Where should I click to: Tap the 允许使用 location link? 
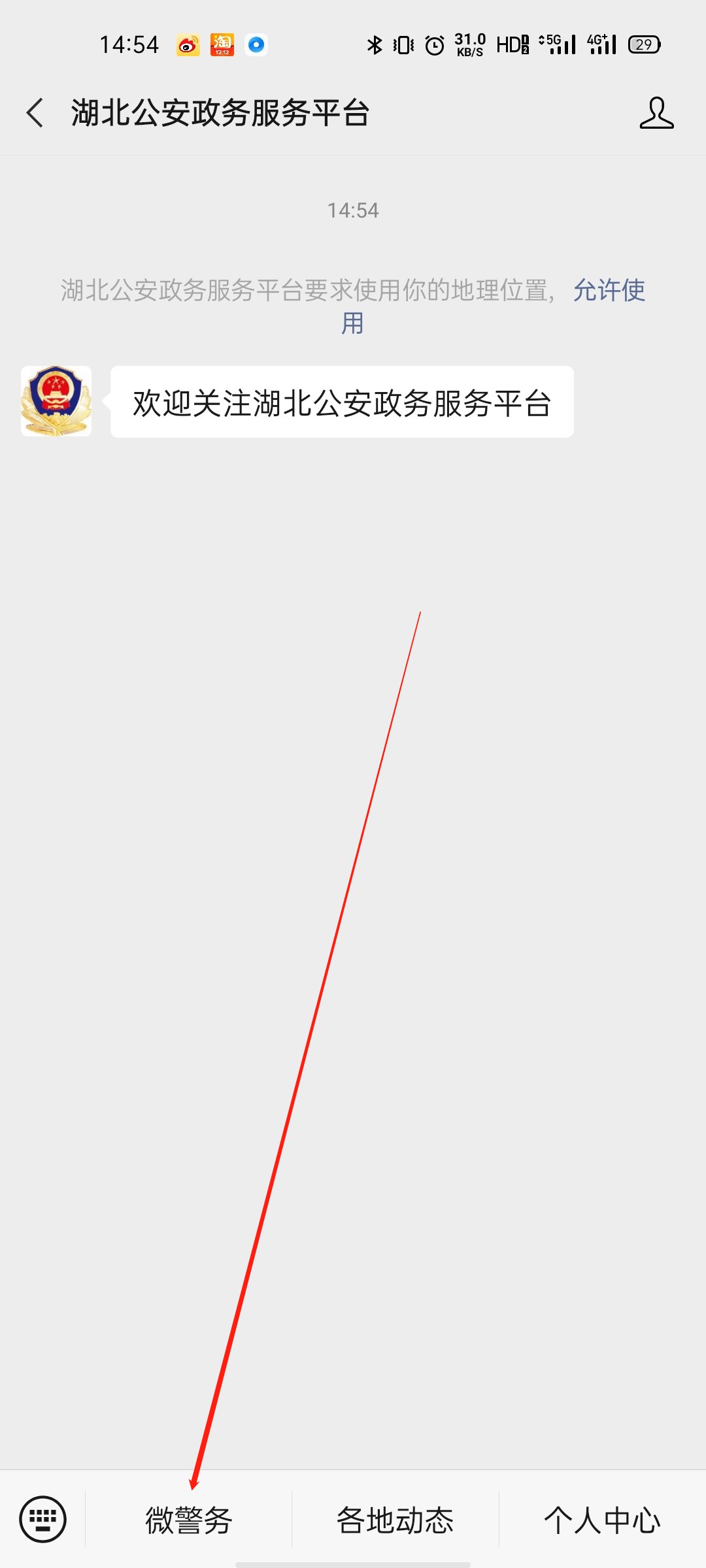[609, 290]
